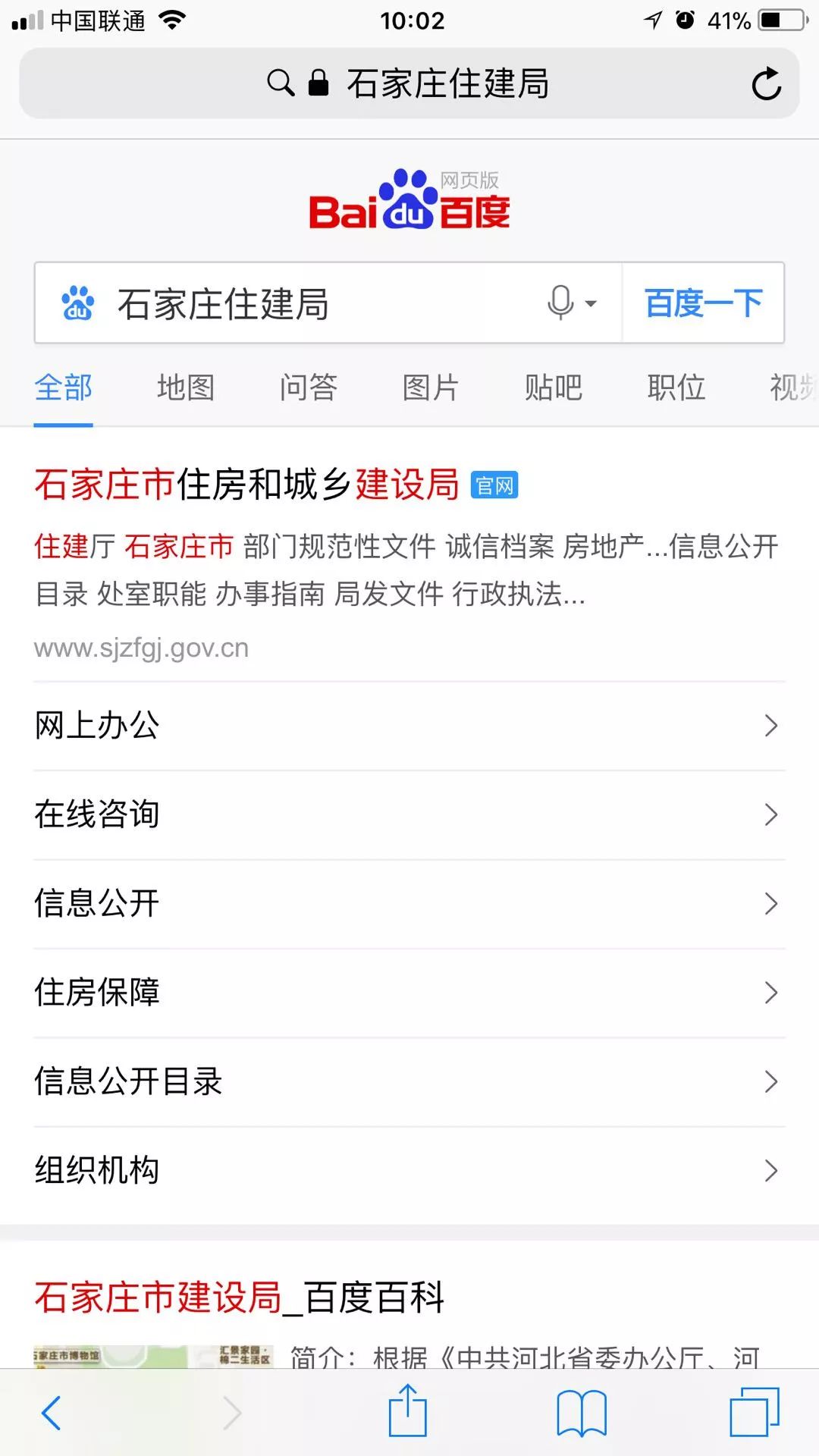Open the 信息公开 row
Viewport: 819px width, 1456px height.
tap(409, 903)
